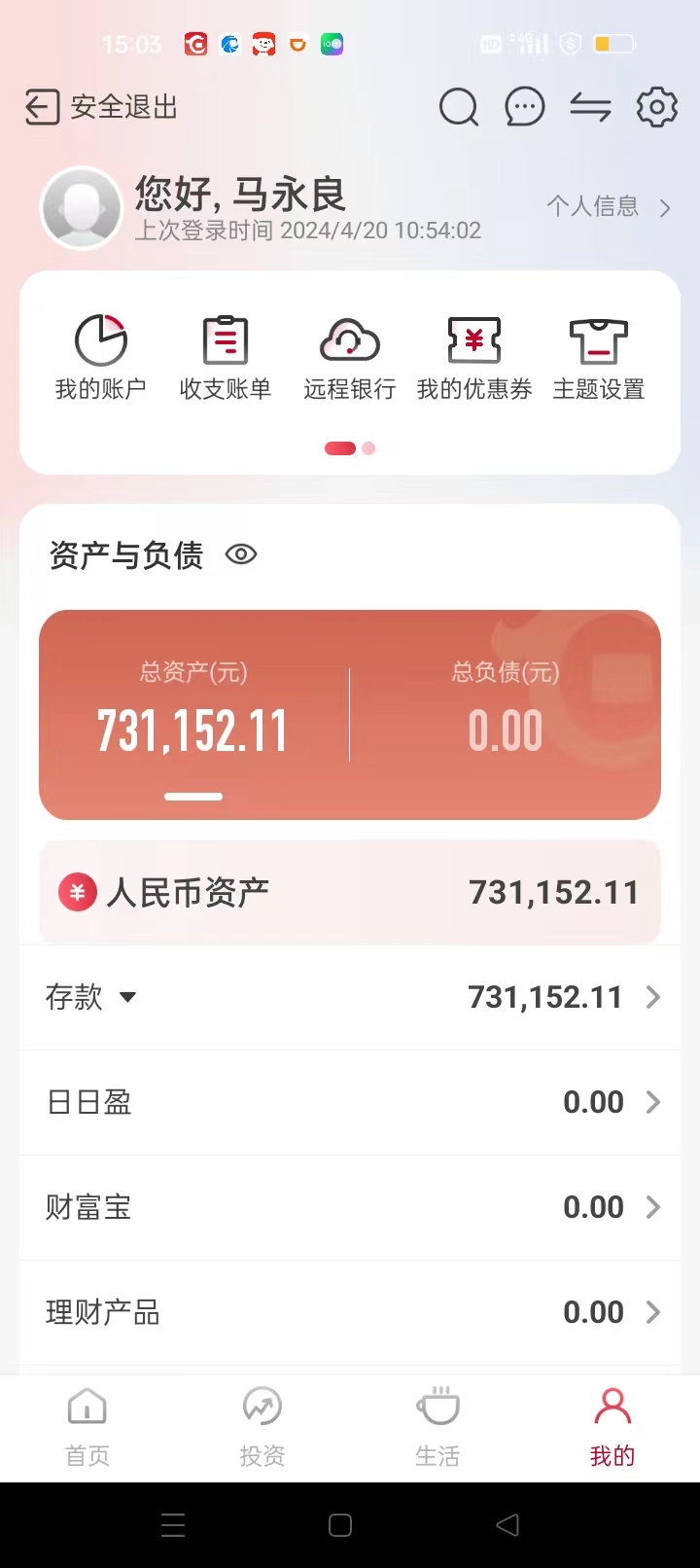
Task: Tap the system back button
Action: pos(507,1525)
